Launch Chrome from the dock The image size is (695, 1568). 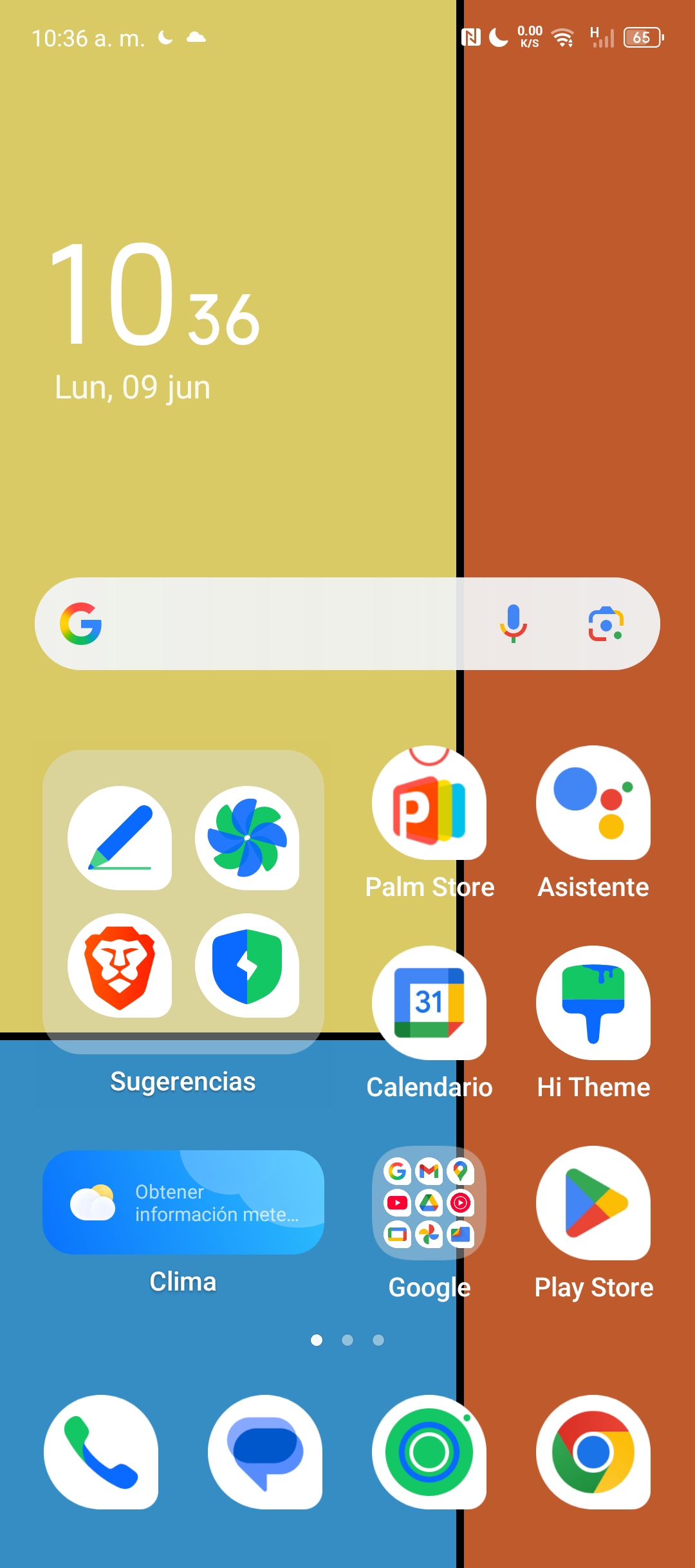tap(593, 1452)
